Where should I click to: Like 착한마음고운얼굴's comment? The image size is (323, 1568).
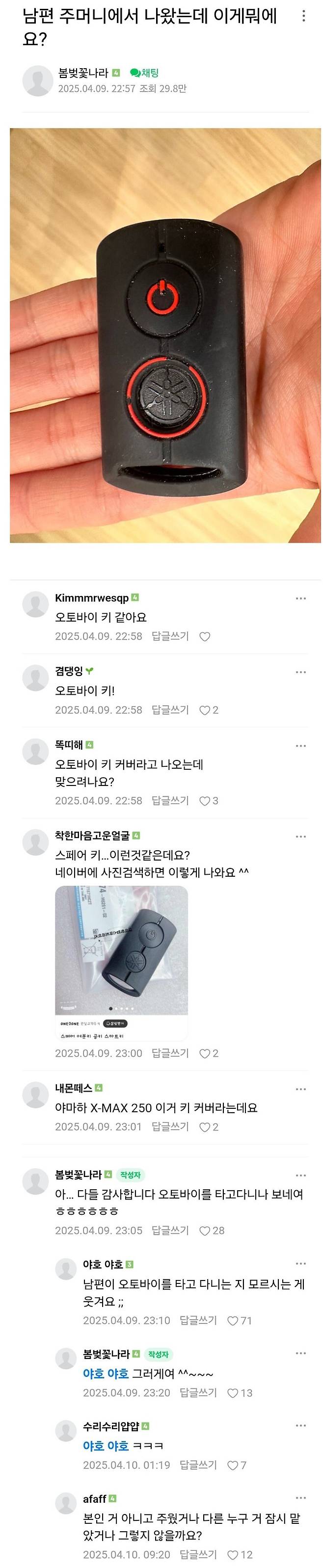205,1054
